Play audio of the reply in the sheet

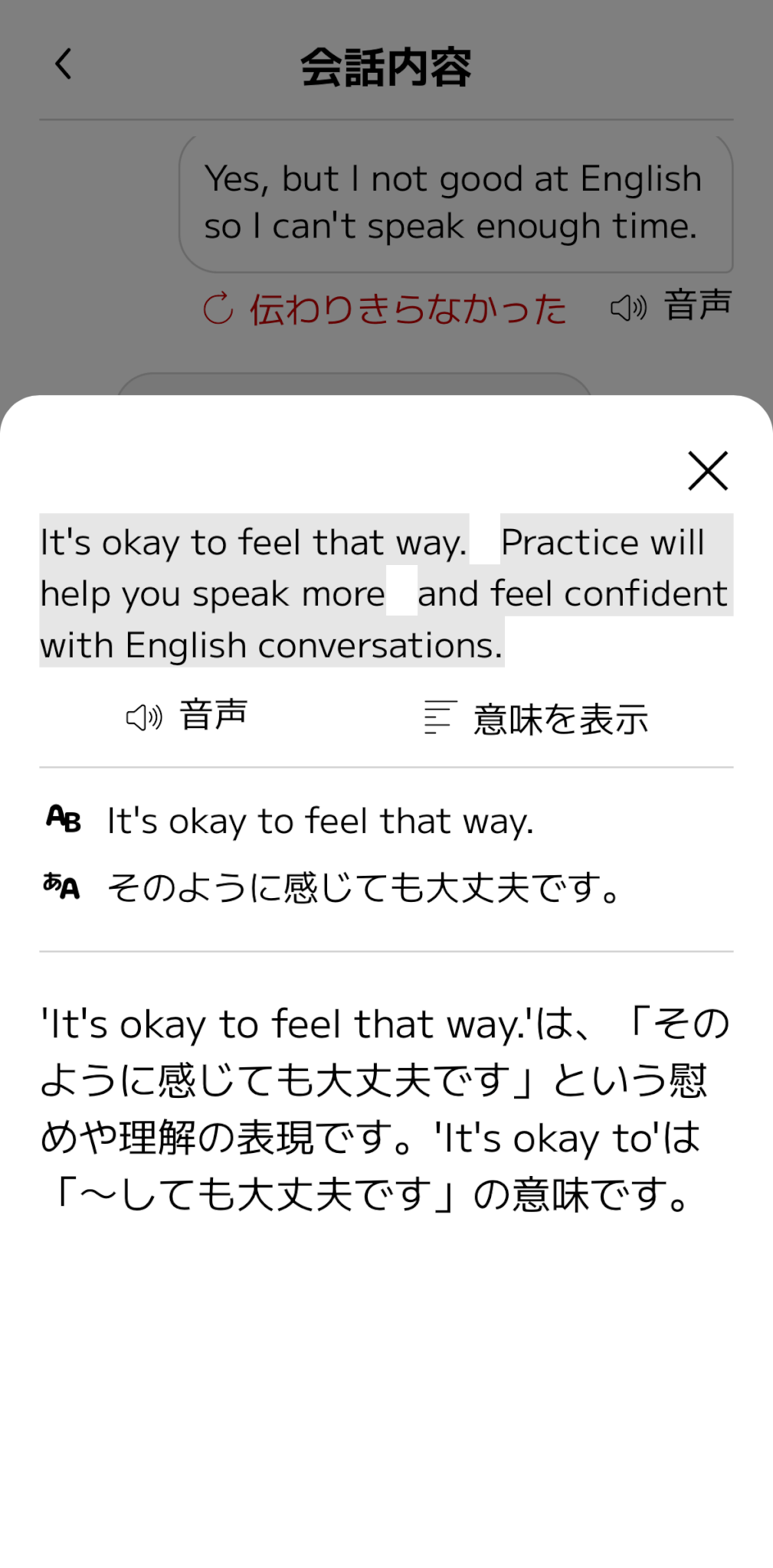tap(187, 717)
